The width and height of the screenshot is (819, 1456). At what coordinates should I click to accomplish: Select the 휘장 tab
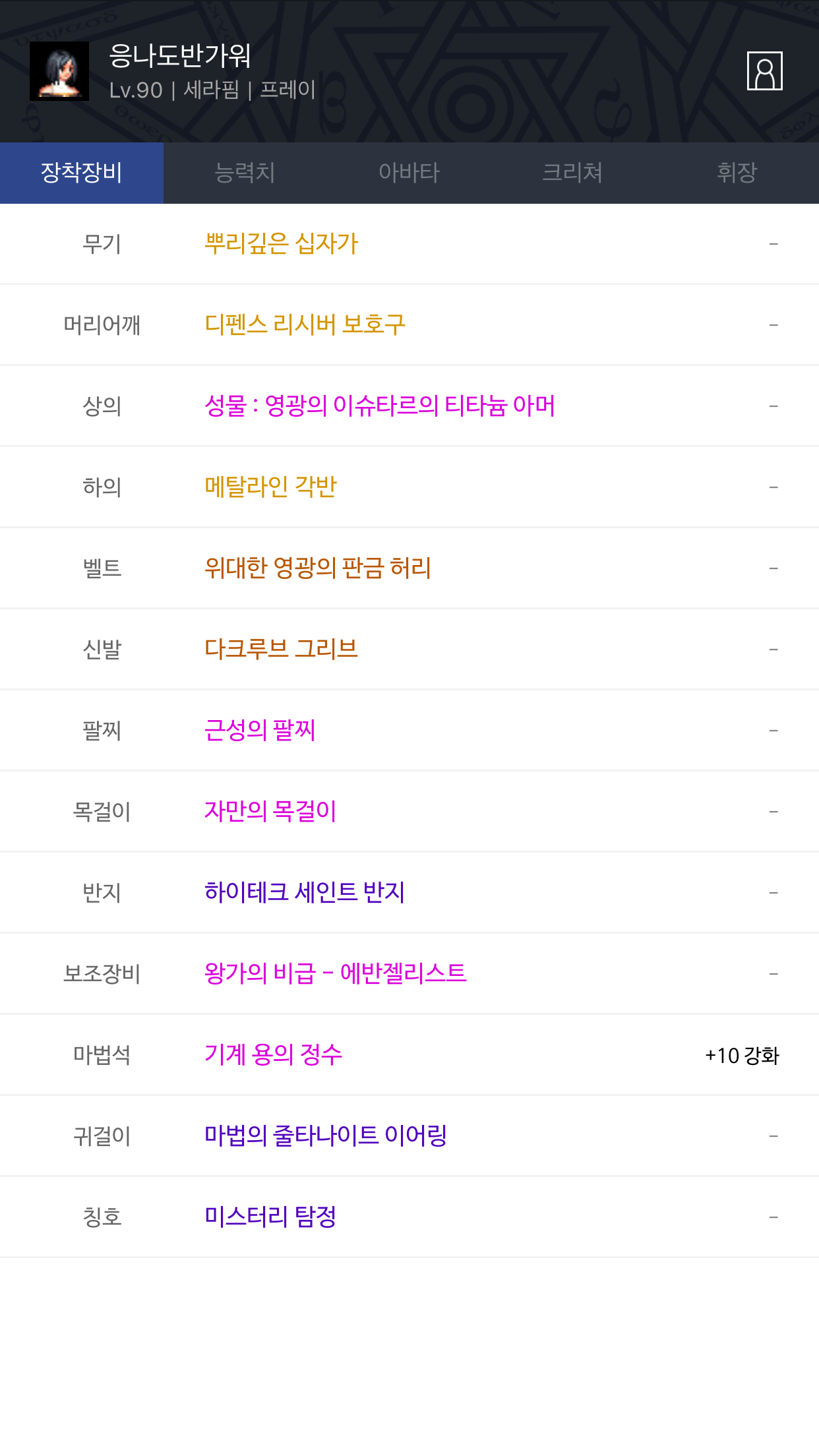[x=737, y=173]
